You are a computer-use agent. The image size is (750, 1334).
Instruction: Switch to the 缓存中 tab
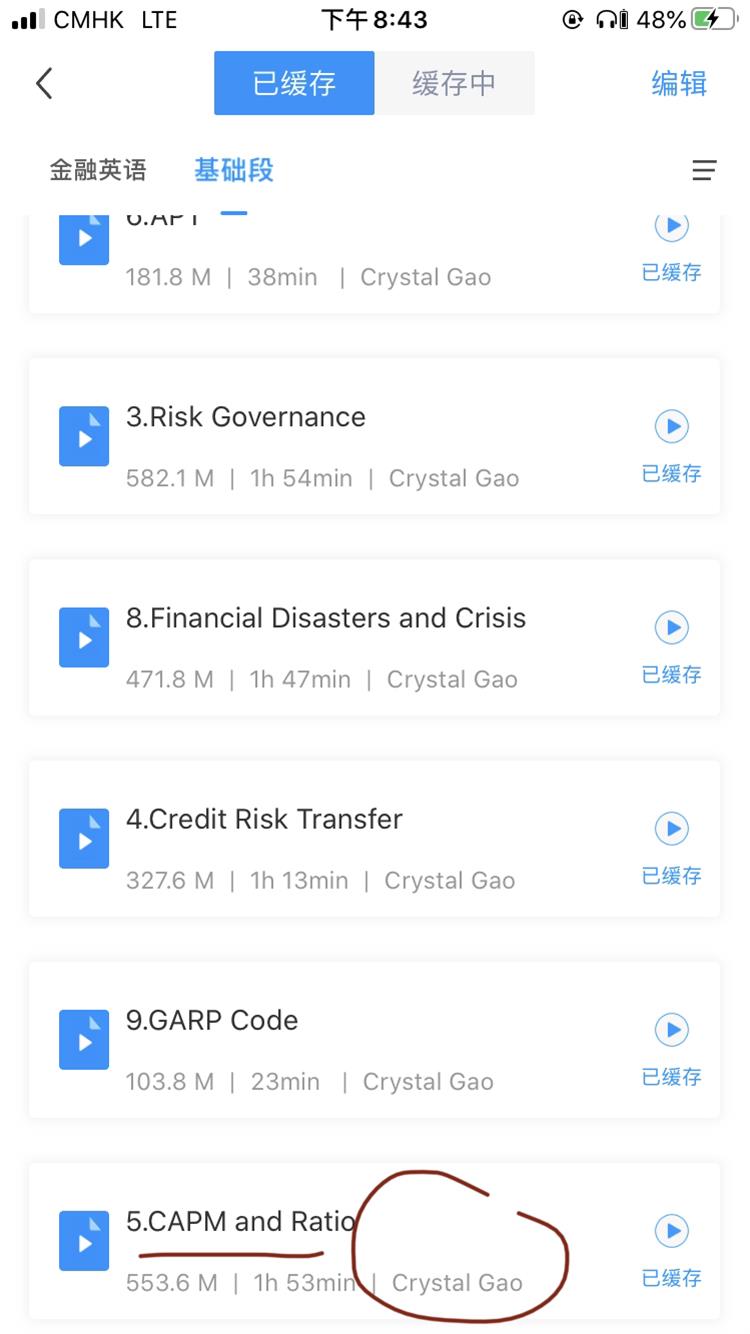[x=454, y=83]
